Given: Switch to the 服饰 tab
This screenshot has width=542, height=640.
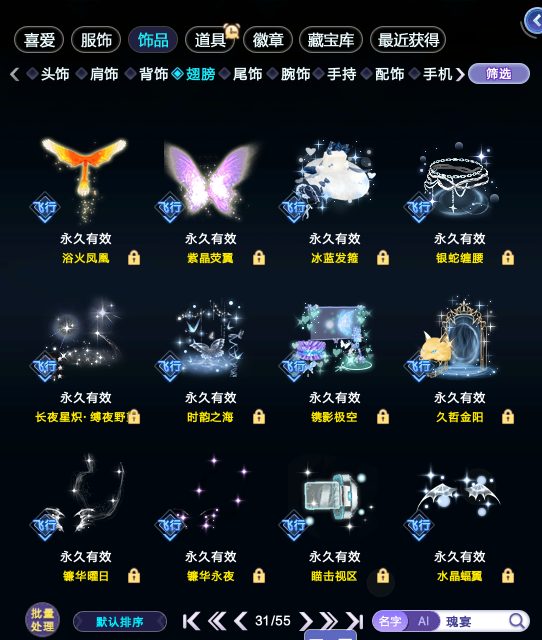Looking at the screenshot, I should 96,40.
